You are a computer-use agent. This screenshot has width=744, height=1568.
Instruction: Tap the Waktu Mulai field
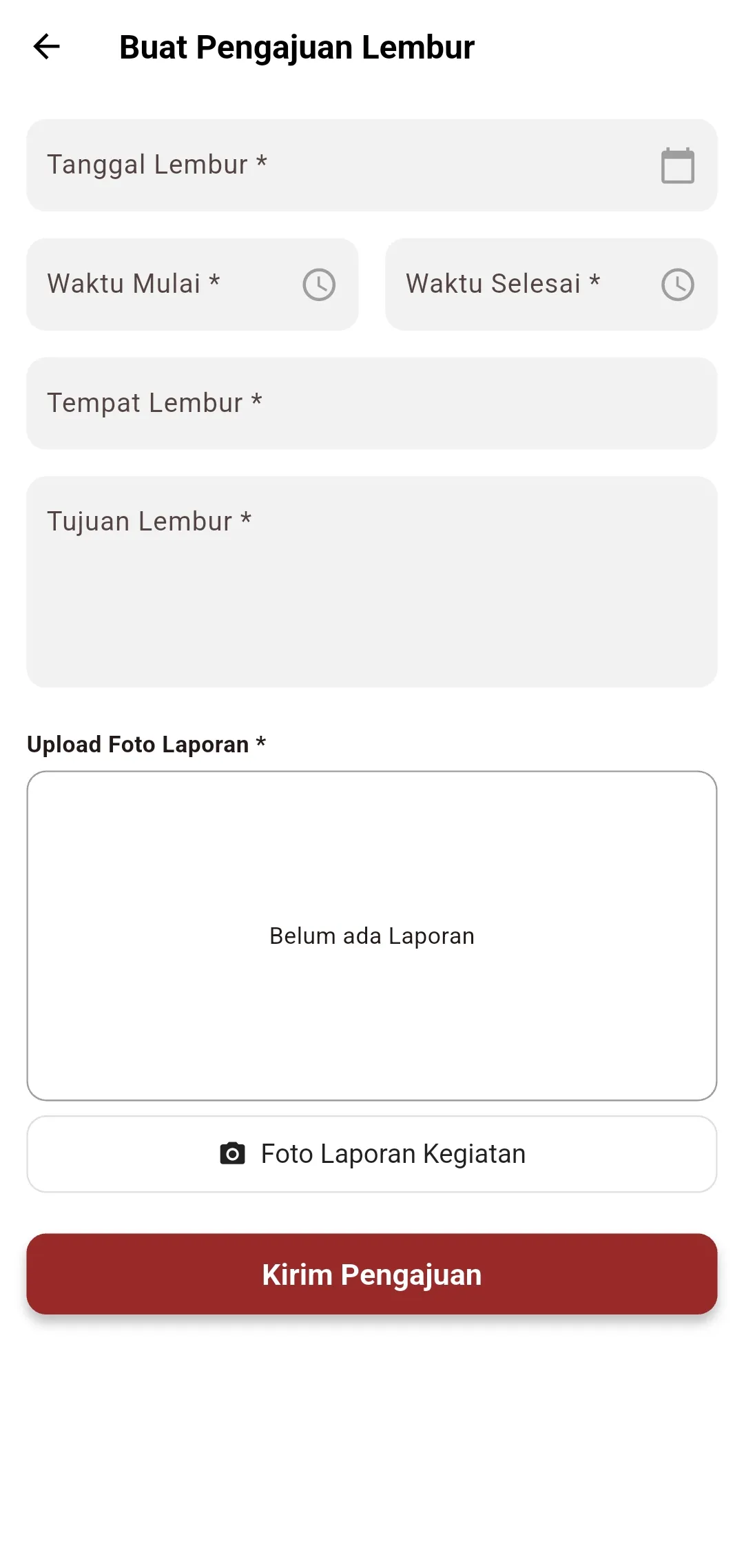[x=172, y=284]
